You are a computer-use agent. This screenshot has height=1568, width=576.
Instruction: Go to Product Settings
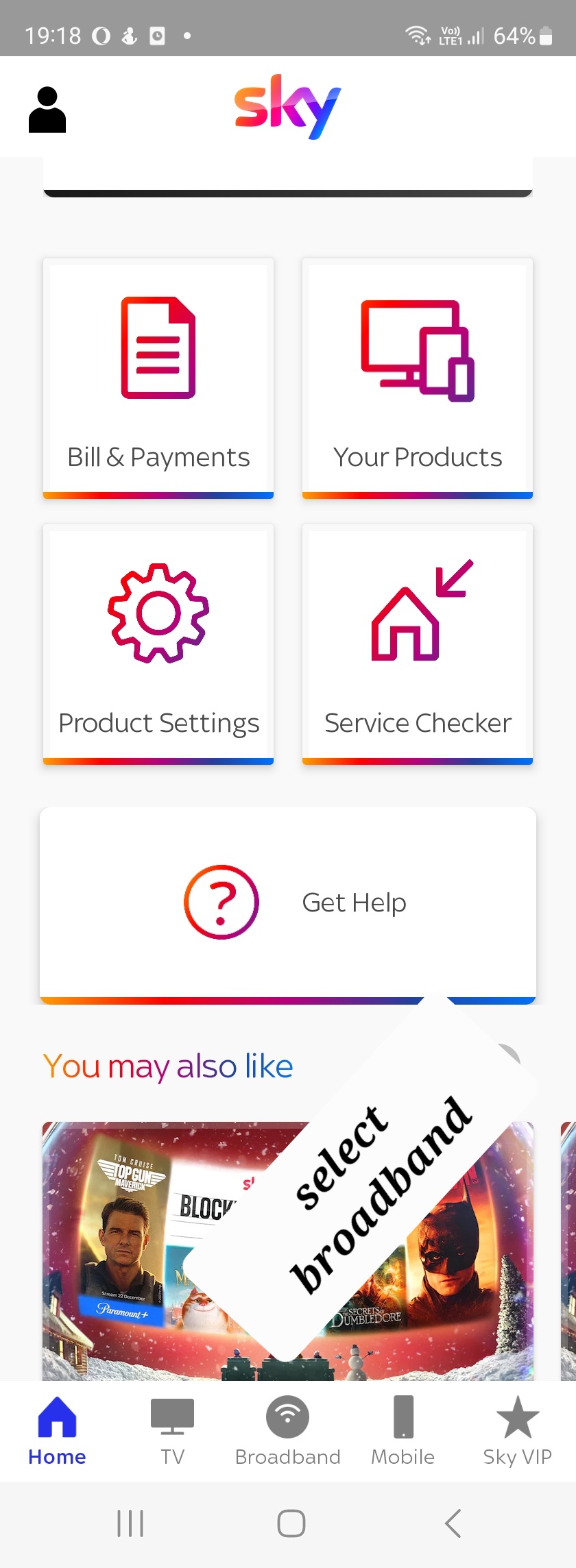(158, 644)
